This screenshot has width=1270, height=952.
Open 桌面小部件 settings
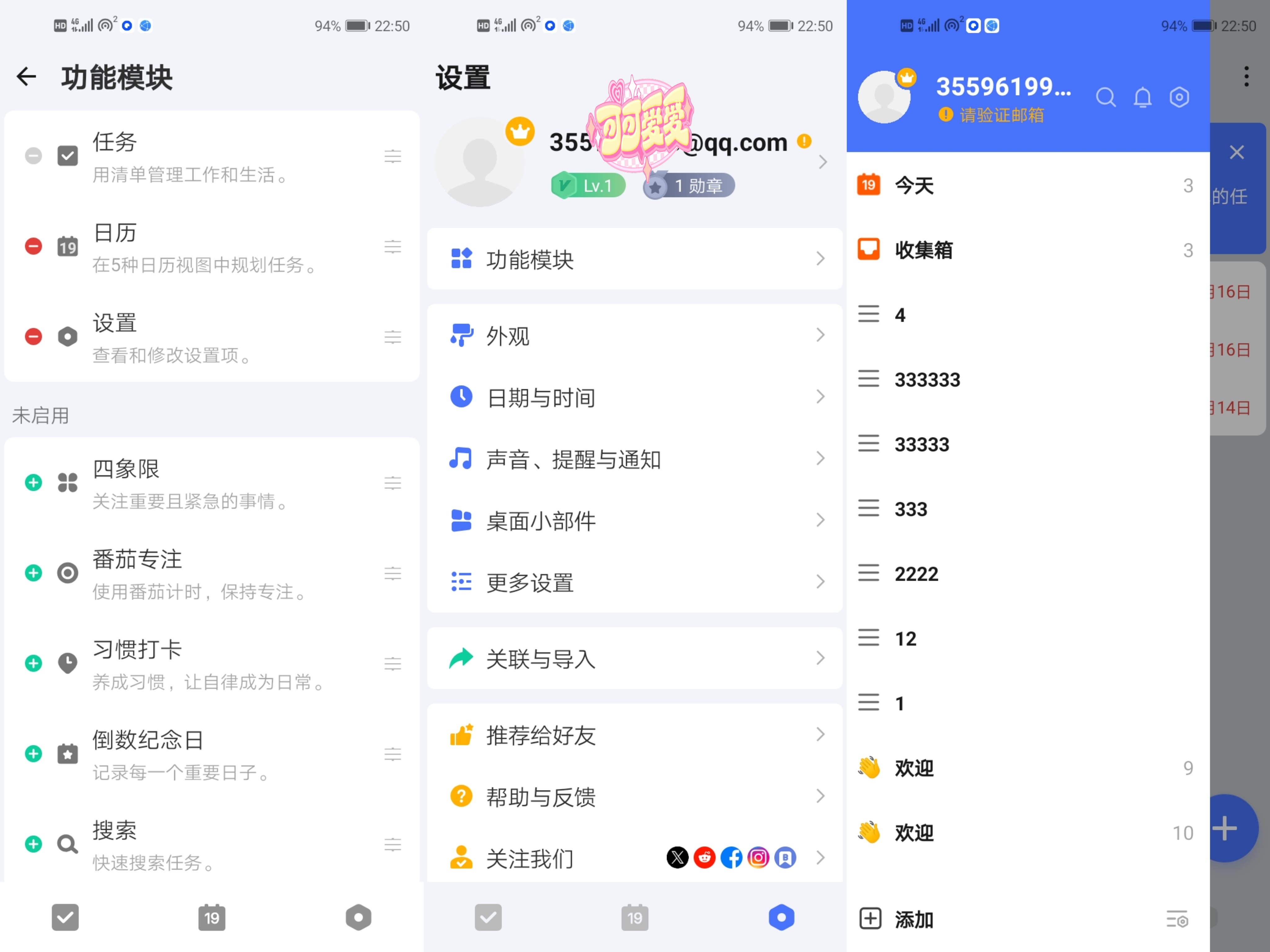634,521
